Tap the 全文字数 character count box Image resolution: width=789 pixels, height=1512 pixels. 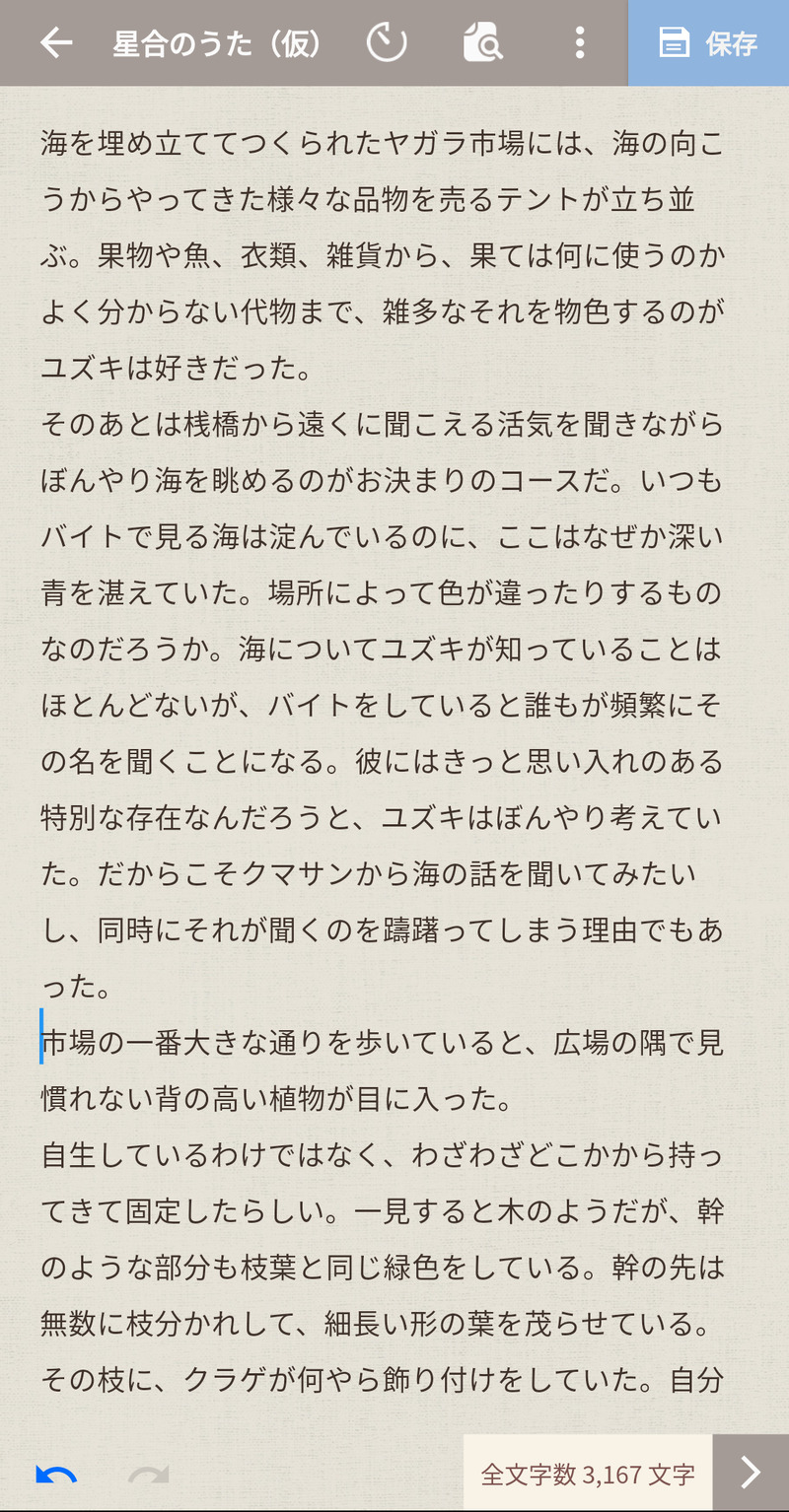[x=588, y=1474]
